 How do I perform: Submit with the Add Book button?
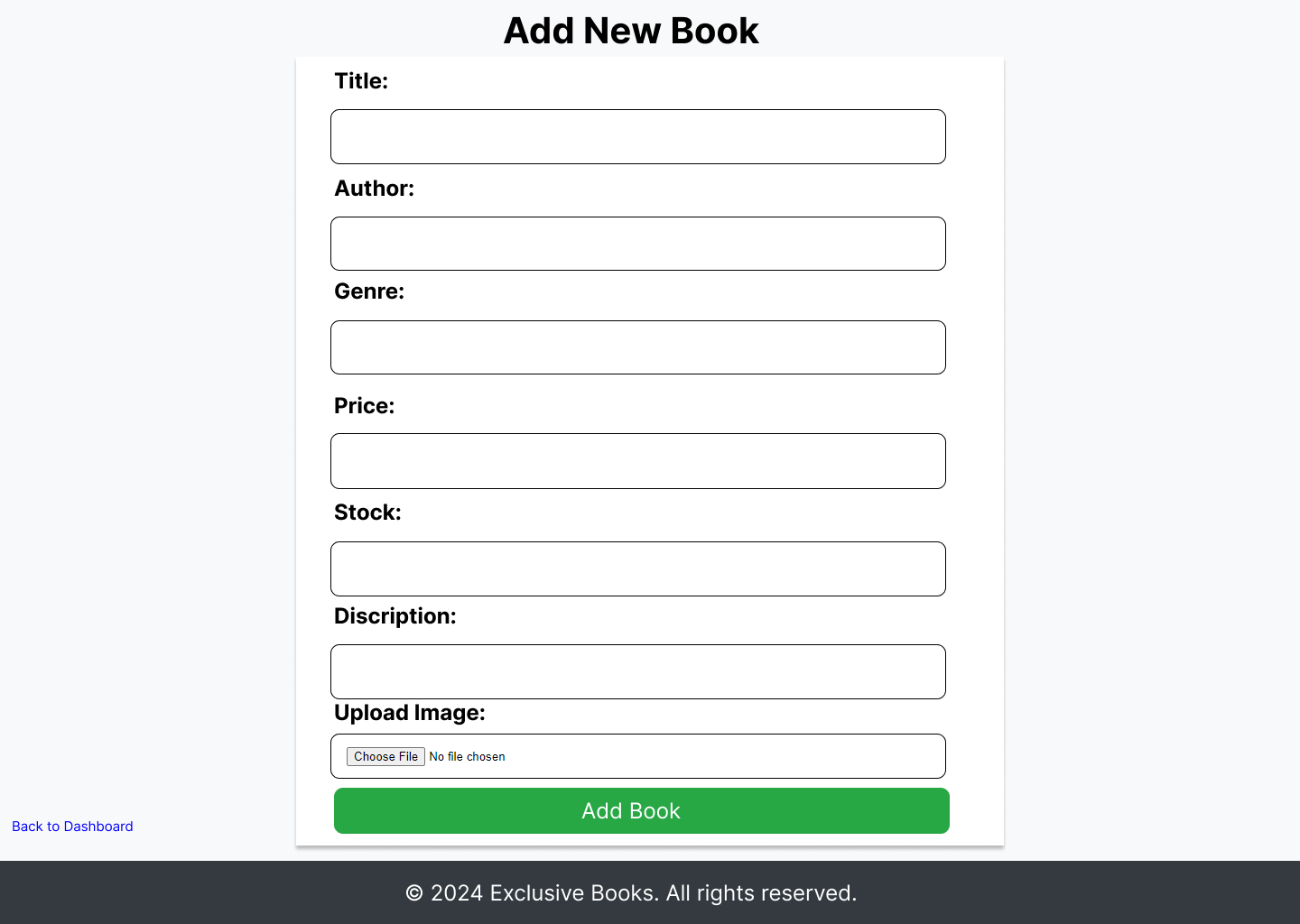(x=641, y=810)
